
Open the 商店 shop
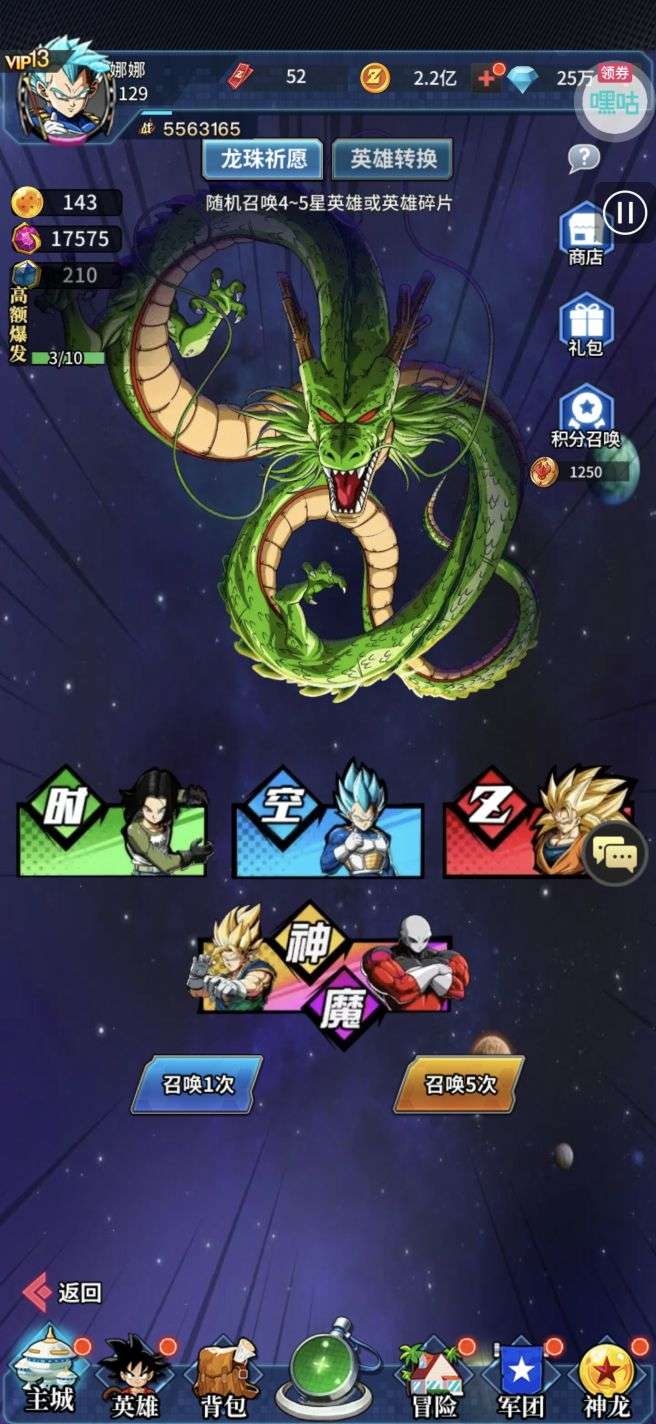coord(585,234)
